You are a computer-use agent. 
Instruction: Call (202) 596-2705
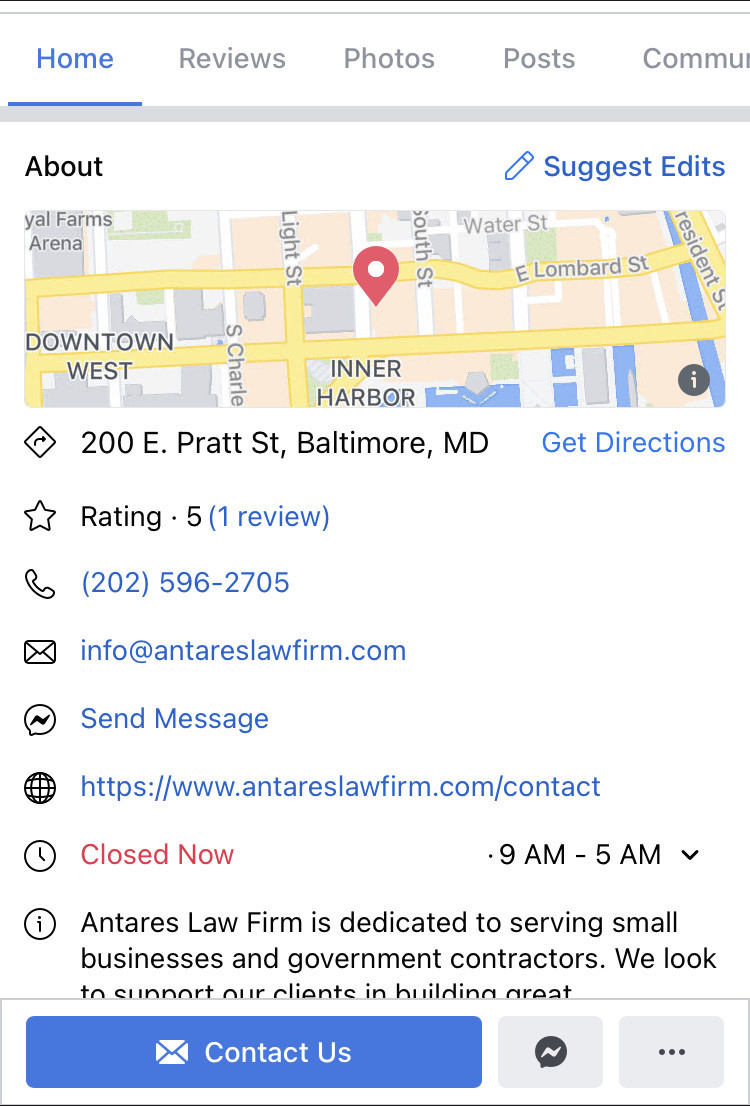click(x=185, y=583)
